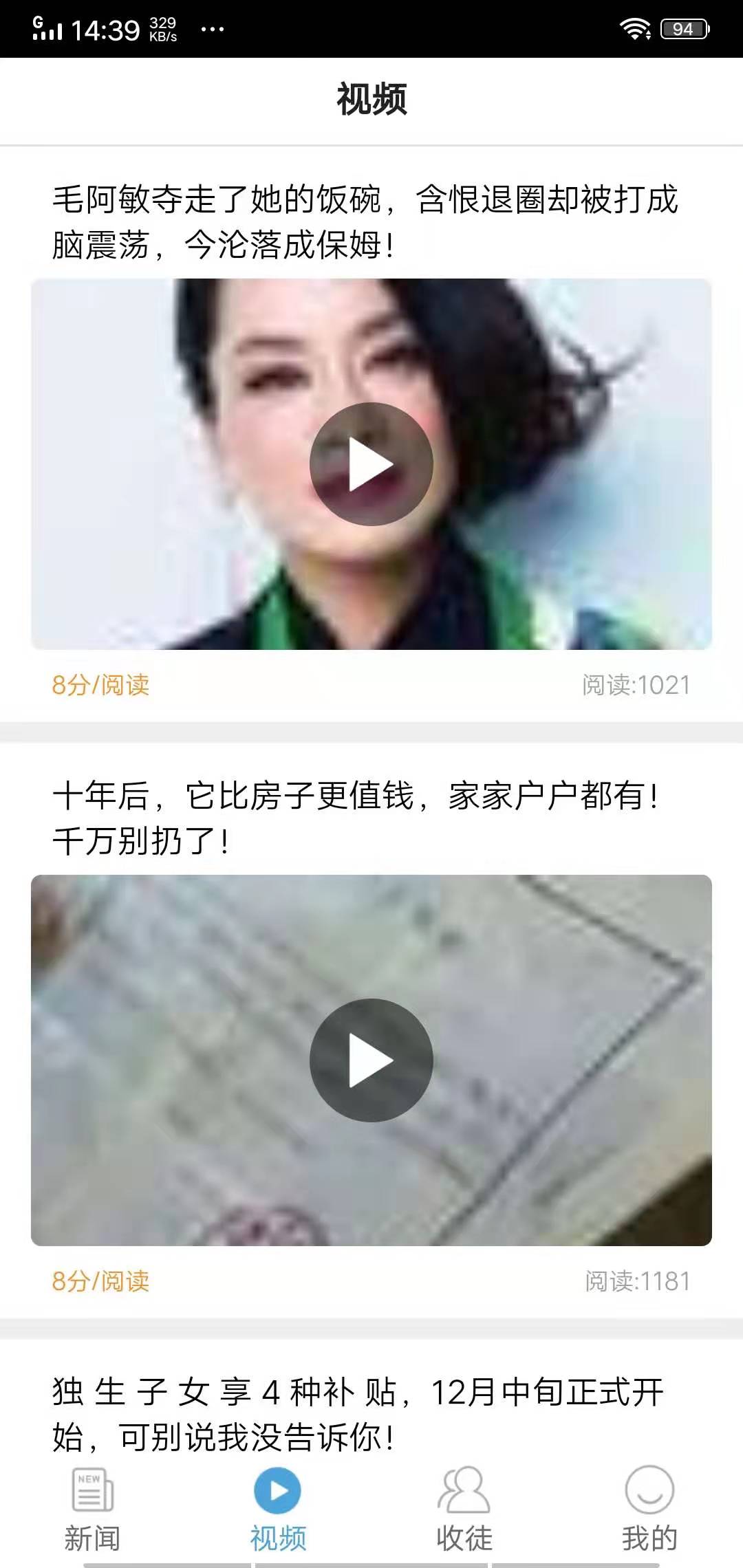Tap the G network indicator in status bar

38,21
